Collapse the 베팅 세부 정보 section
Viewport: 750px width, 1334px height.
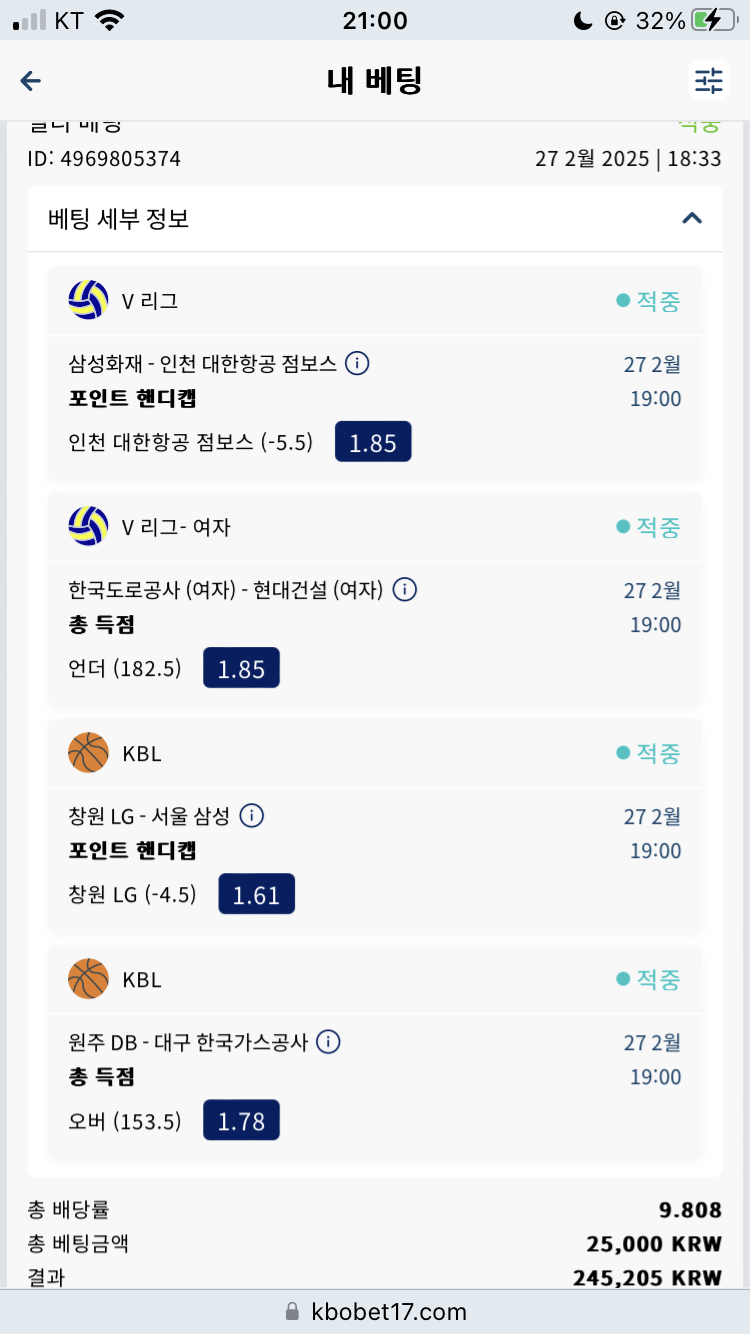tap(692, 218)
